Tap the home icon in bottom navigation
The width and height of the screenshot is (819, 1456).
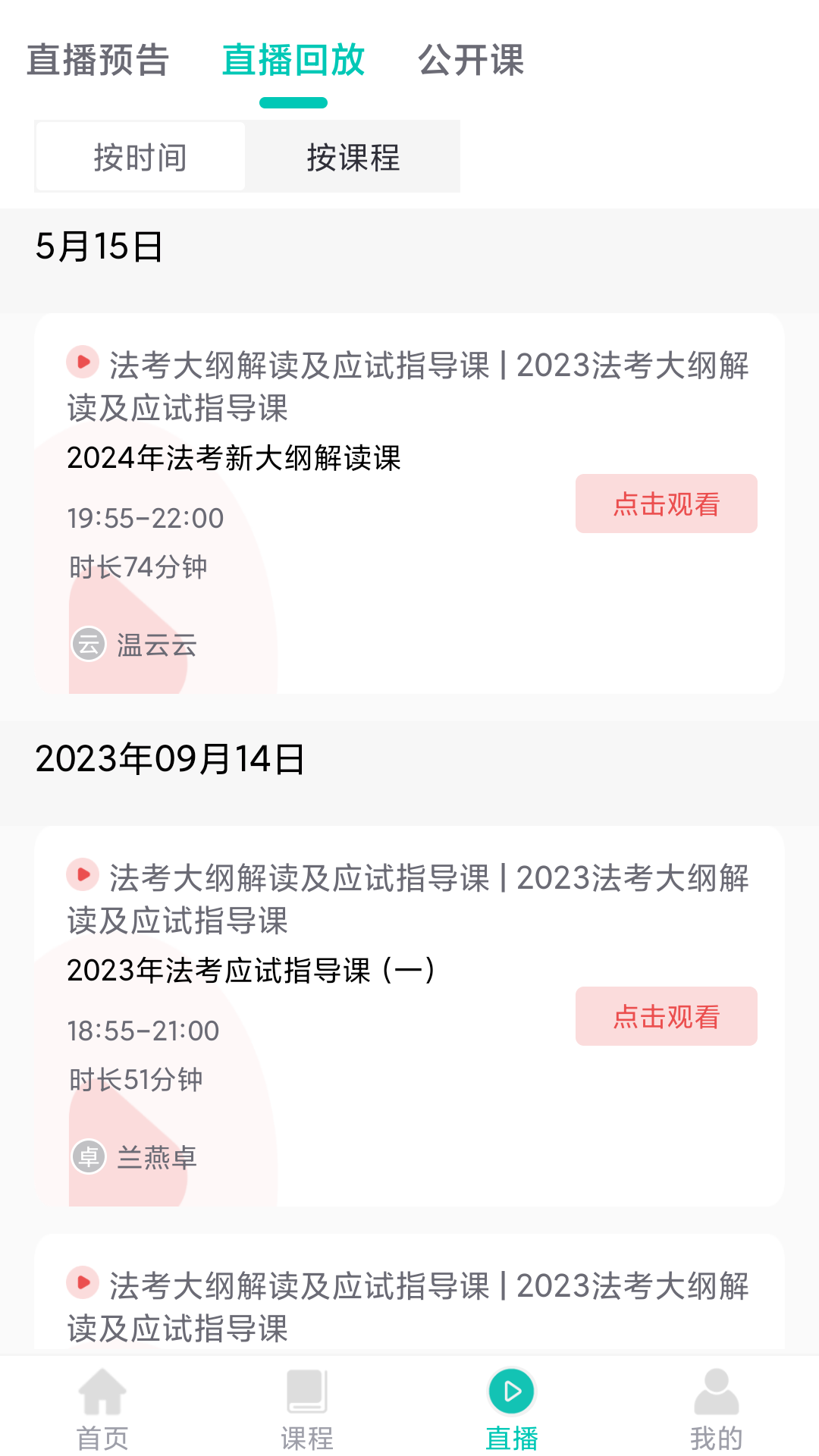coord(102,1404)
